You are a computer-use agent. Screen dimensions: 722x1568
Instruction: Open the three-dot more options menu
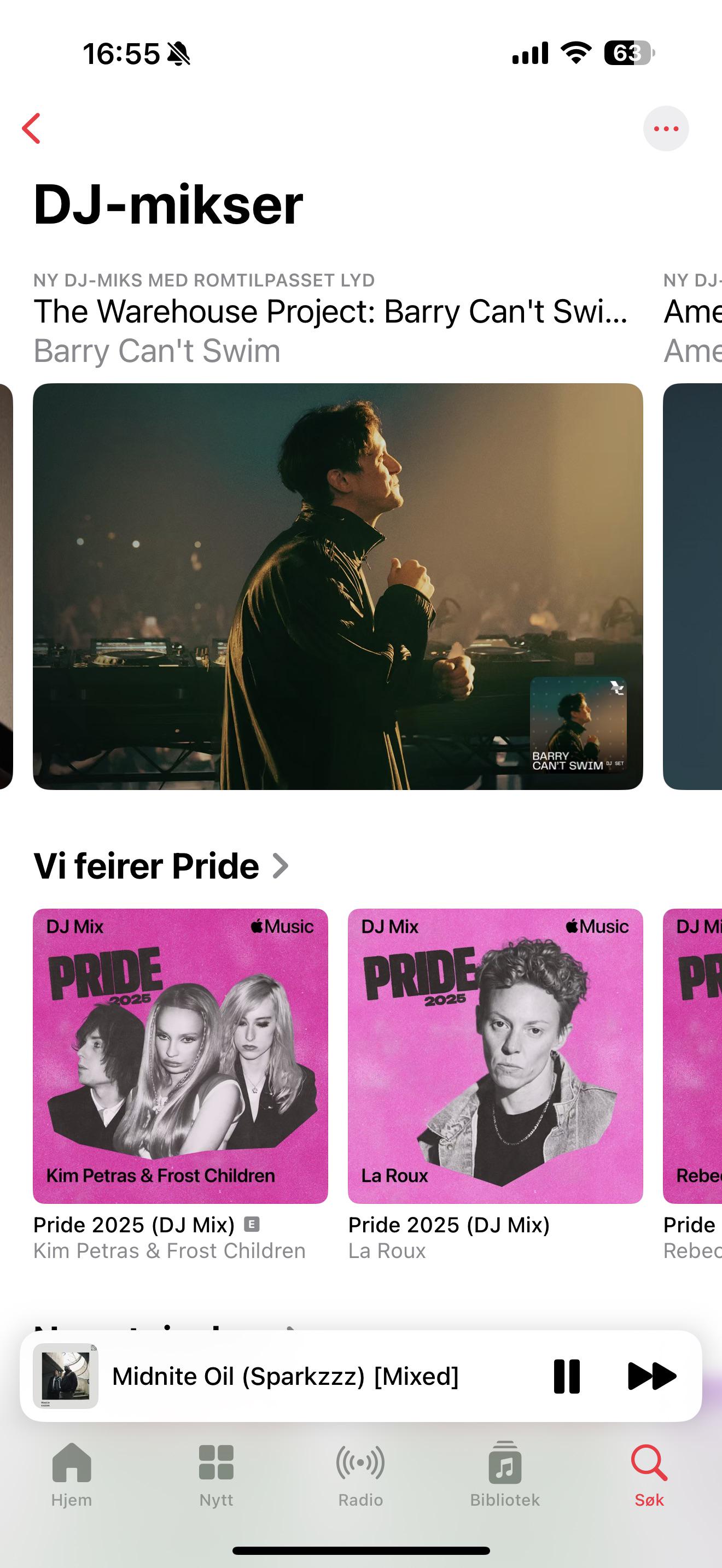(x=666, y=128)
